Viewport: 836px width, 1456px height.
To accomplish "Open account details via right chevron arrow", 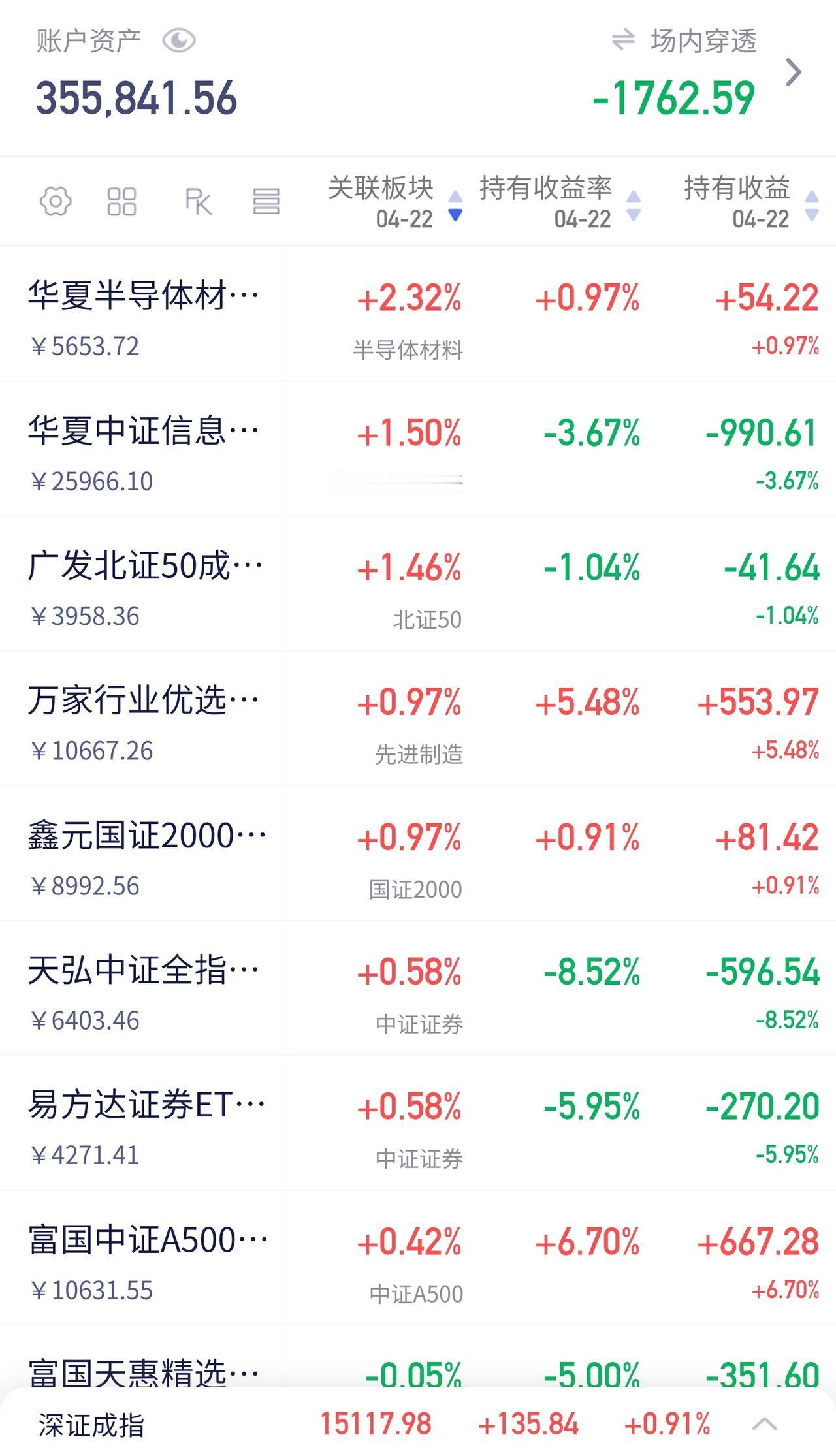I will point(796,73).
